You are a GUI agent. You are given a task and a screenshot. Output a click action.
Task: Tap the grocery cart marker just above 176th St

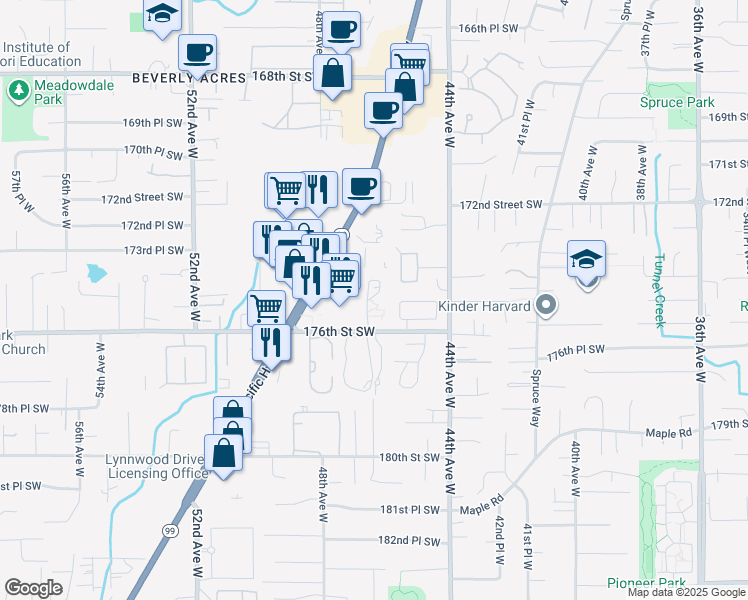coord(266,310)
